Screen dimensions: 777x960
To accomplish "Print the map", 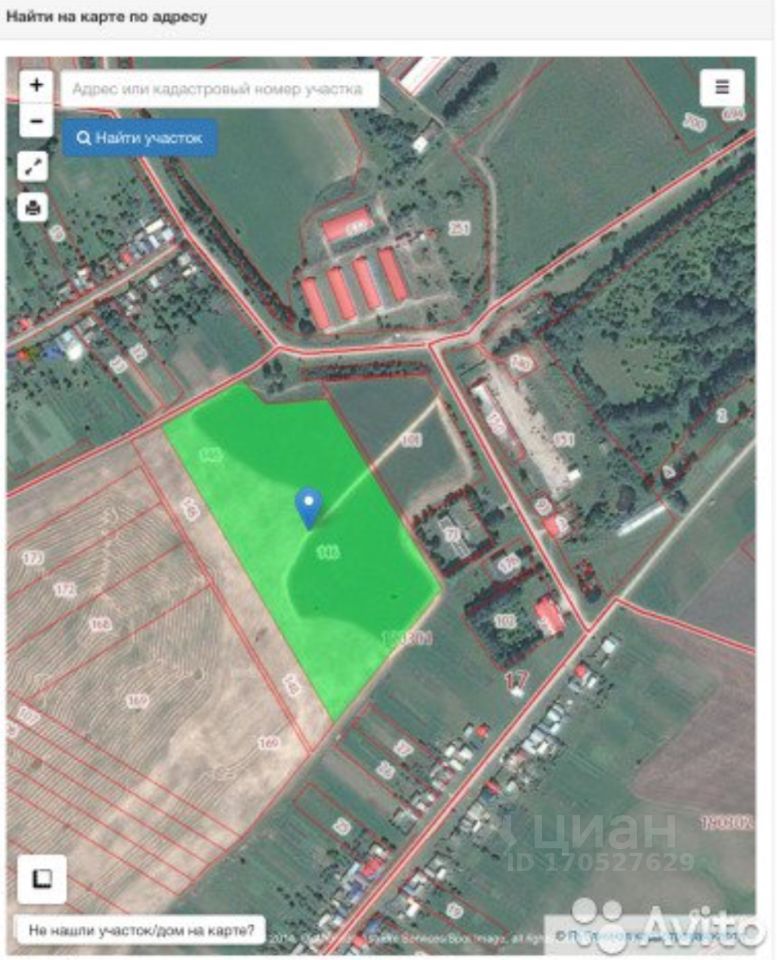I will click(x=32, y=207).
